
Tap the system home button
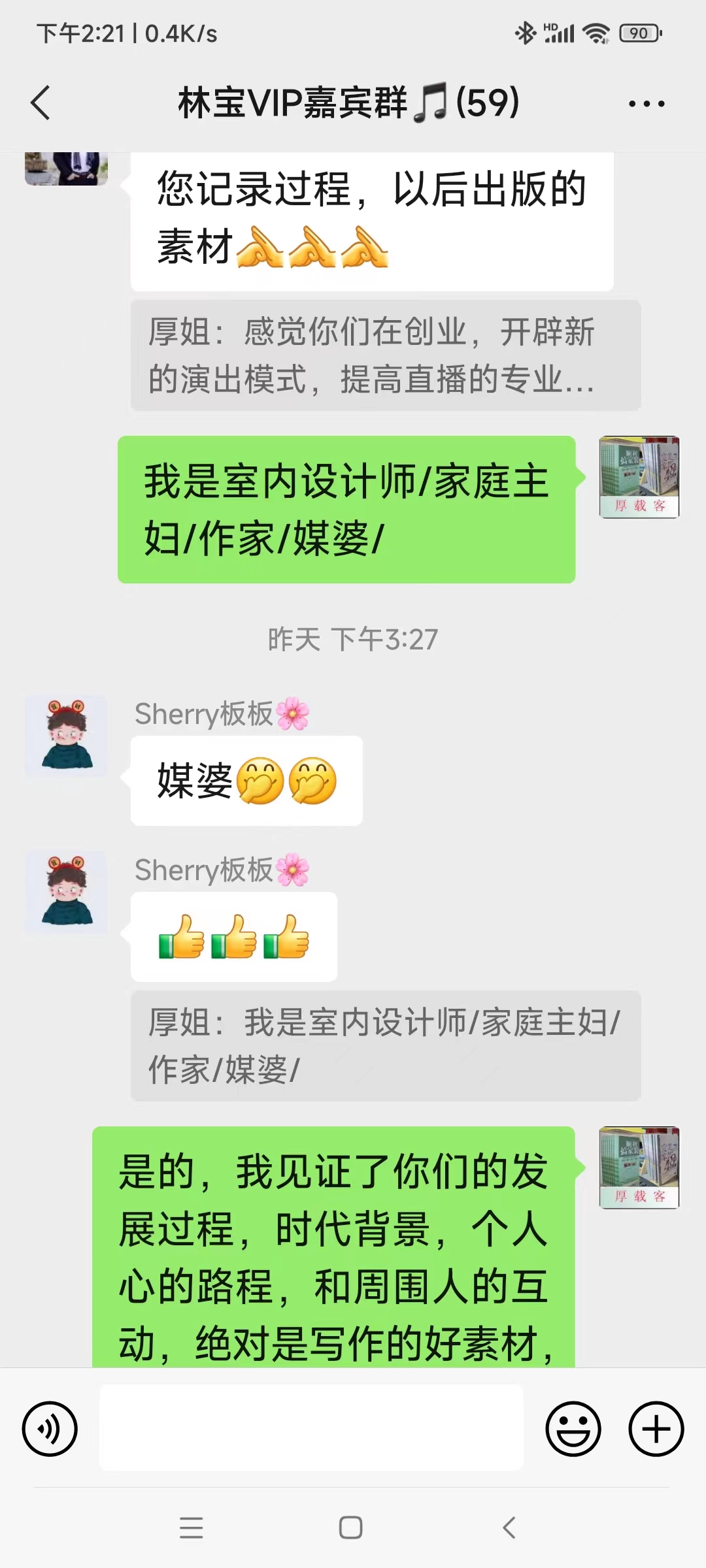tap(351, 1527)
